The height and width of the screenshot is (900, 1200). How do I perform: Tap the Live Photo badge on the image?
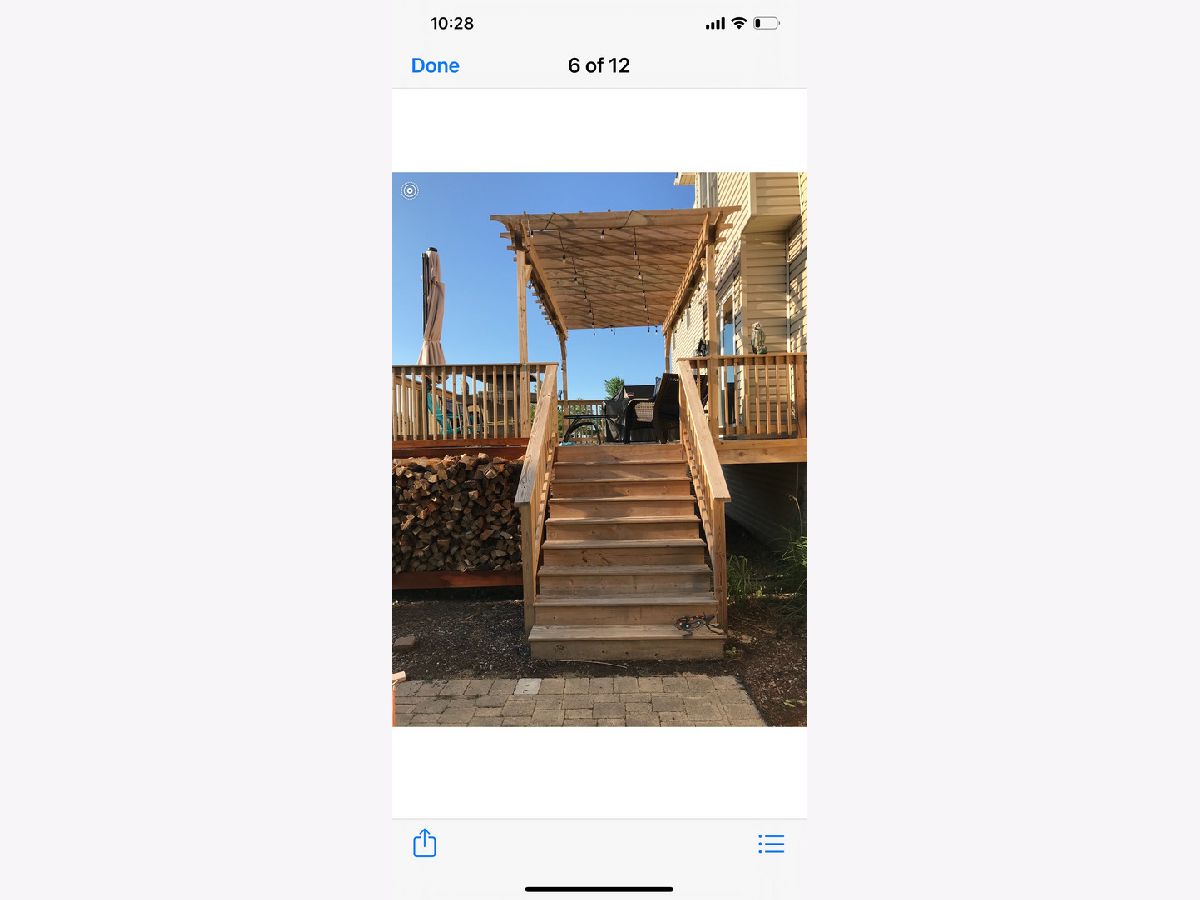coord(410,190)
